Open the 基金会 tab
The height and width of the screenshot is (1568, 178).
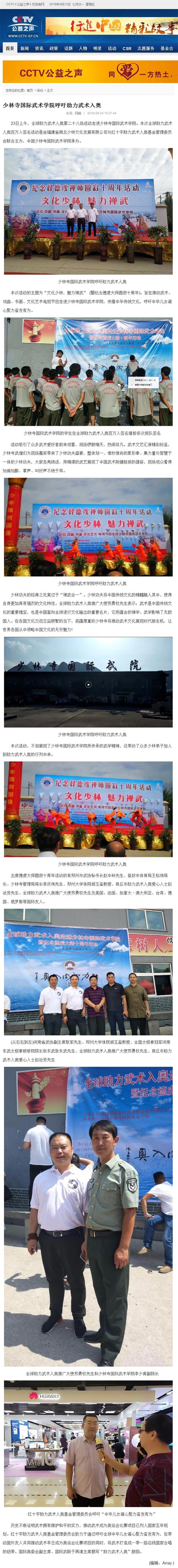166,48
